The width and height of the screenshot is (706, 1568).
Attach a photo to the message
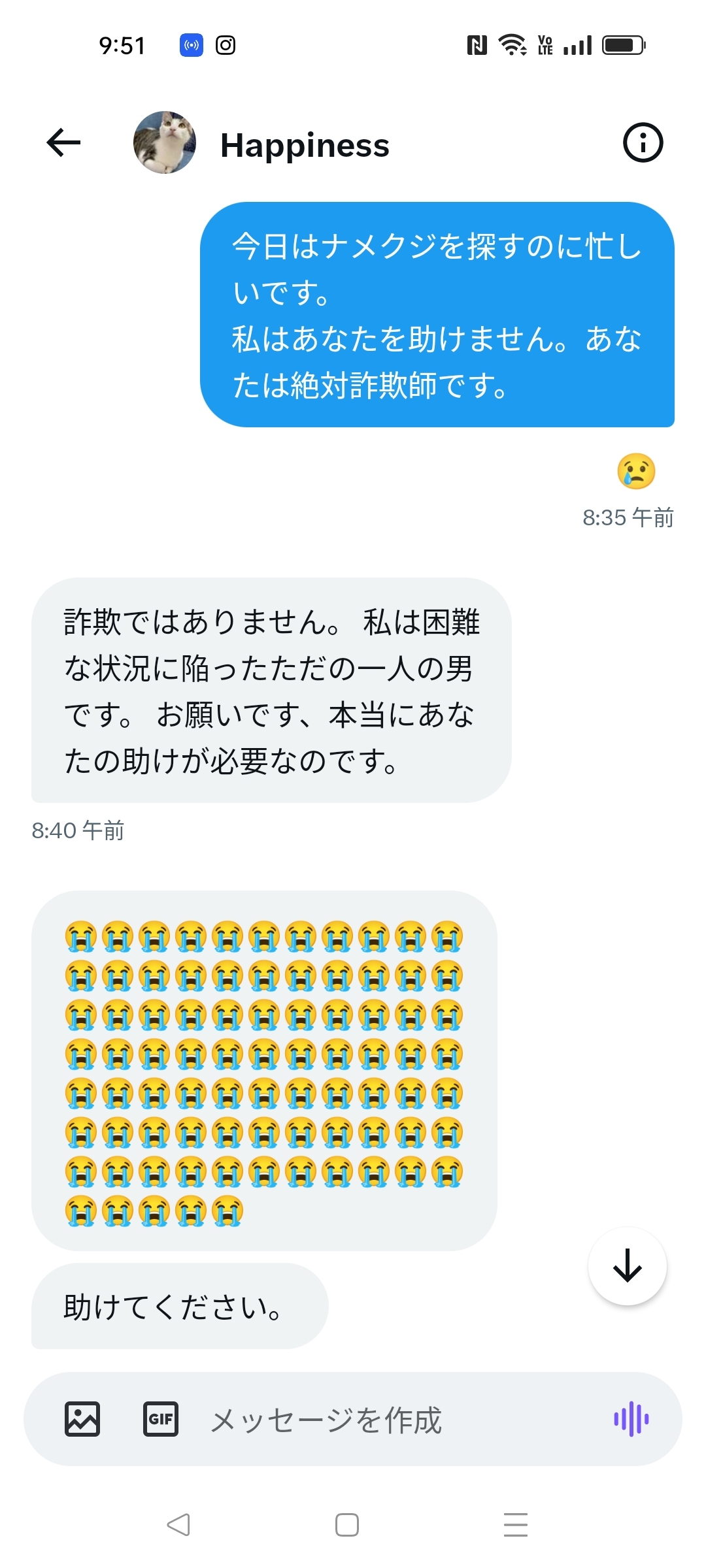(82, 1419)
